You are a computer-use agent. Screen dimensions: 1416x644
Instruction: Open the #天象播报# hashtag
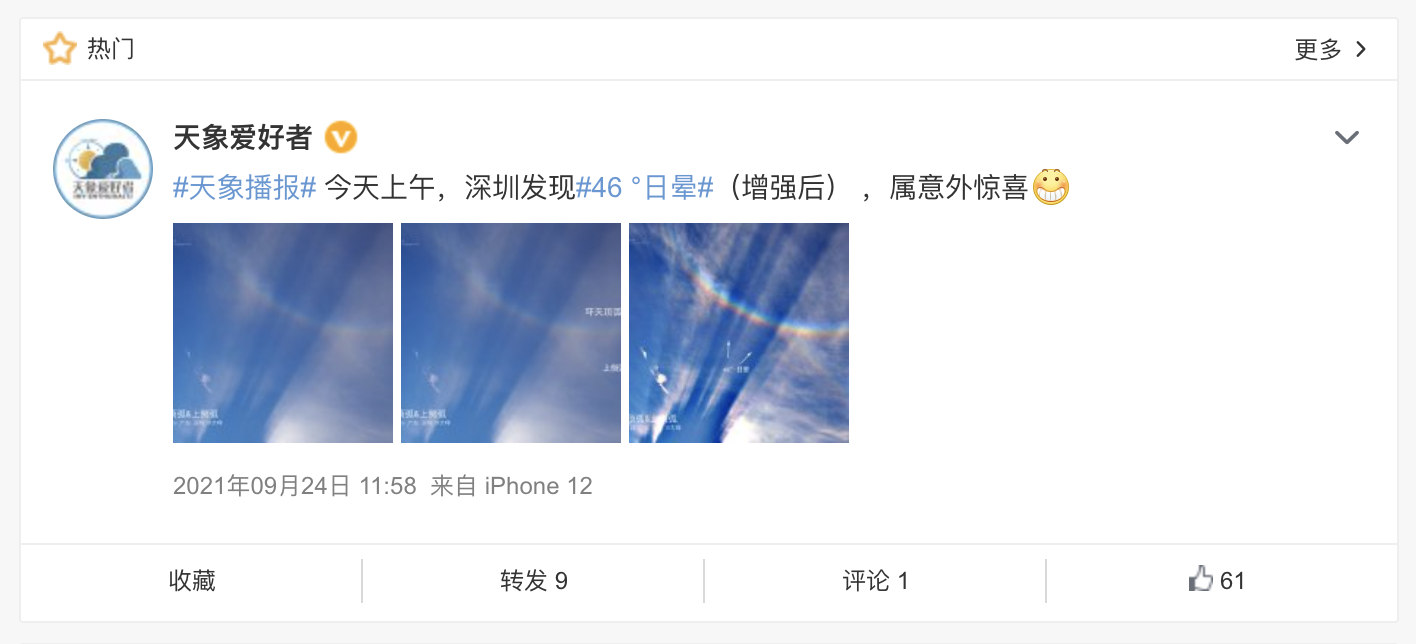coord(245,187)
